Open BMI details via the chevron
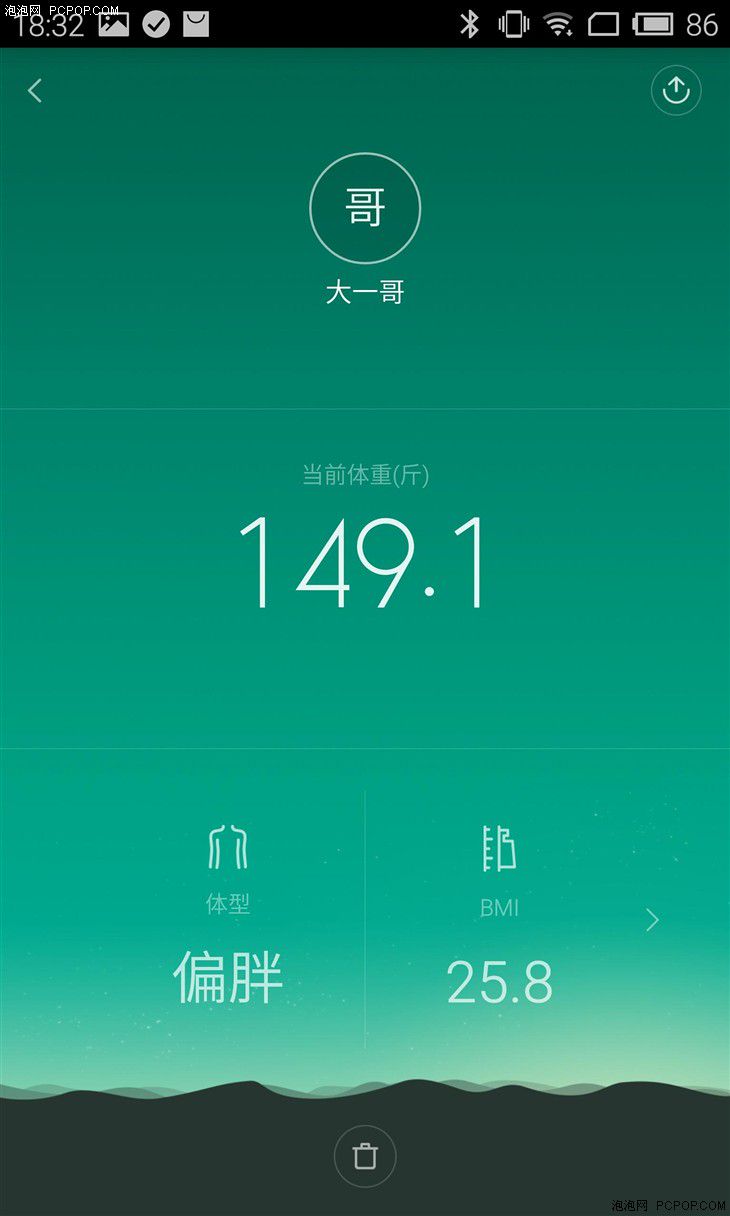730x1216 pixels. point(652,920)
